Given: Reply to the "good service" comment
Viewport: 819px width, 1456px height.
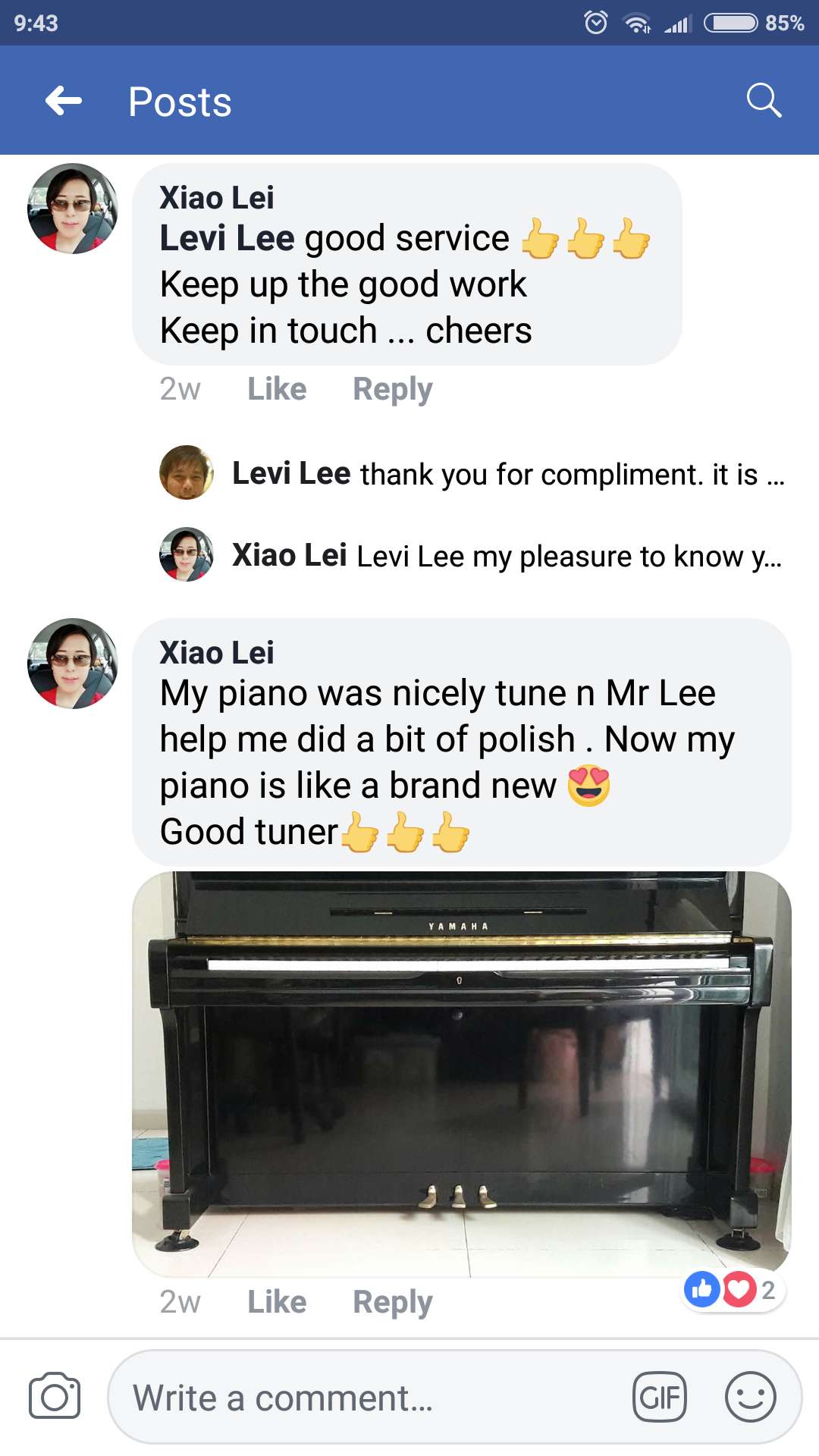Looking at the screenshot, I should click(x=392, y=389).
